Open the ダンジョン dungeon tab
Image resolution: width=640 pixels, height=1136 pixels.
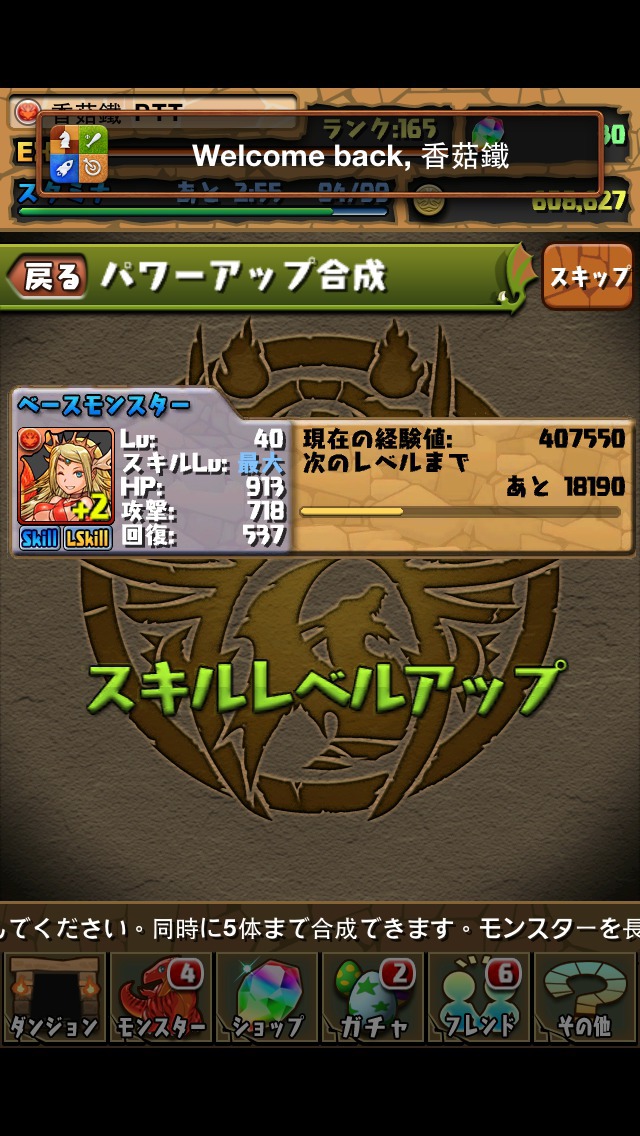[x=53, y=997]
